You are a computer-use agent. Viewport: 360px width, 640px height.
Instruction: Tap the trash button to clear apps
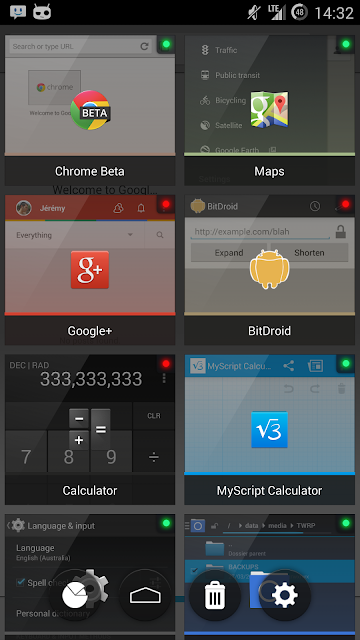tap(215, 596)
